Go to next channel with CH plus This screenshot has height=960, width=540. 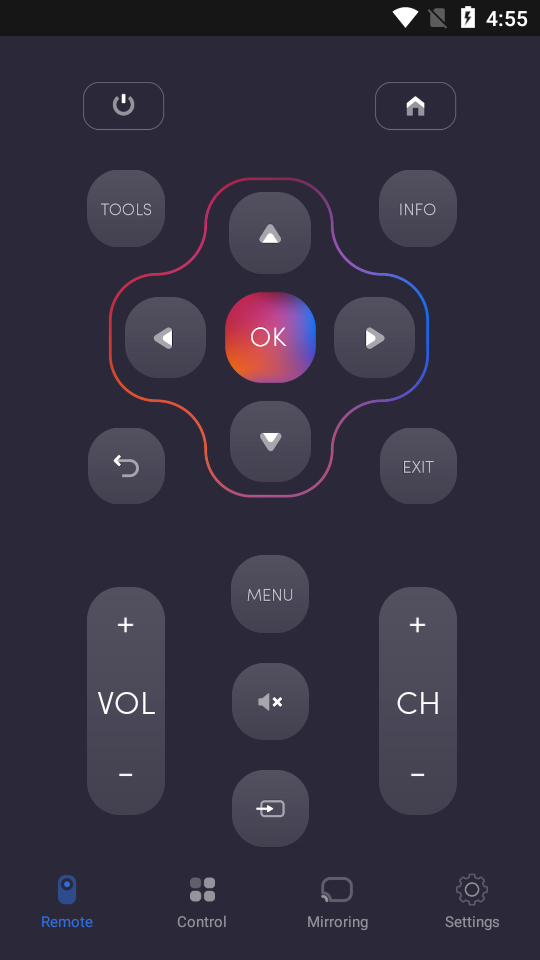[x=418, y=625]
